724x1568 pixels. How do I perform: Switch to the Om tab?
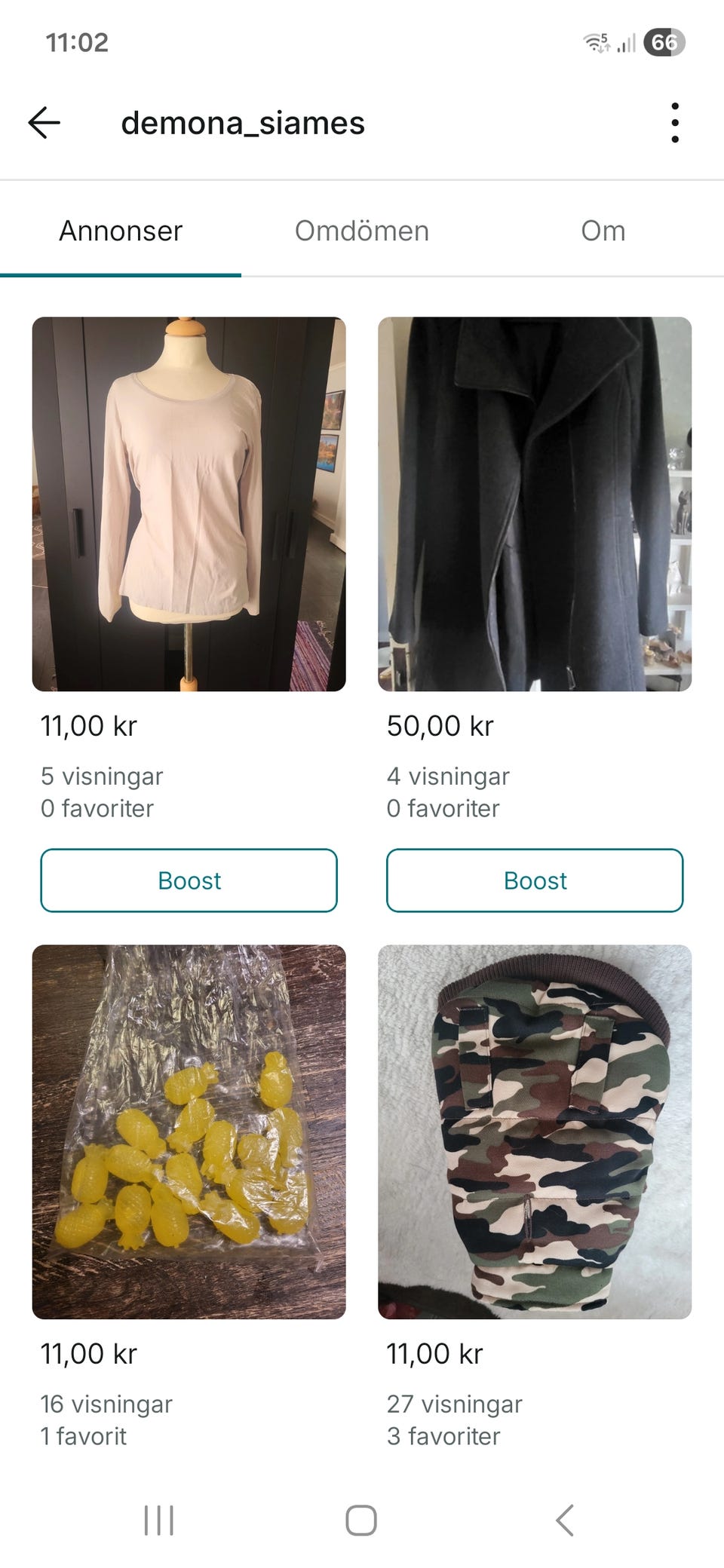(603, 231)
